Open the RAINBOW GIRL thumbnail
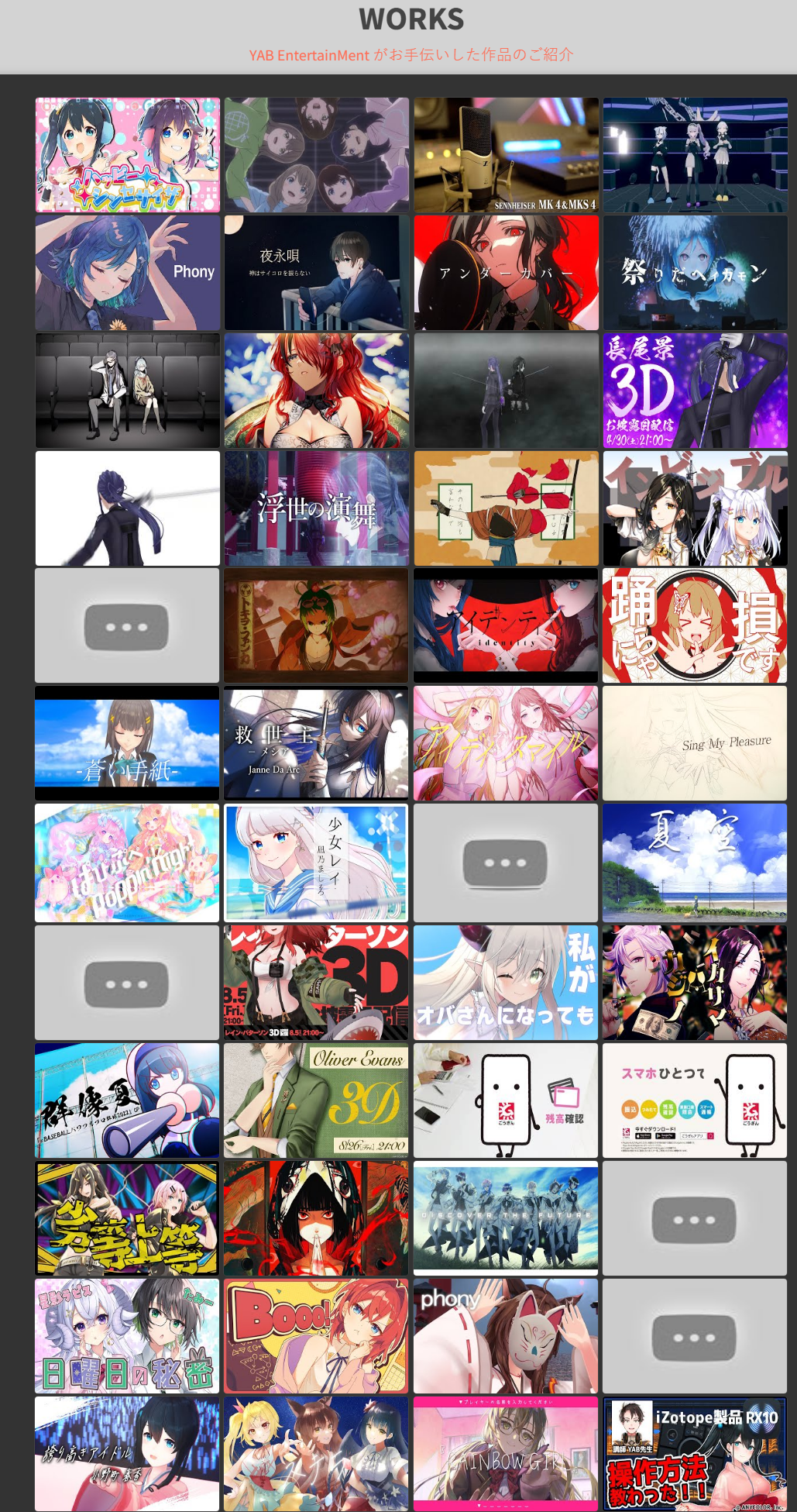Image resolution: width=797 pixels, height=1512 pixels. click(x=506, y=1454)
